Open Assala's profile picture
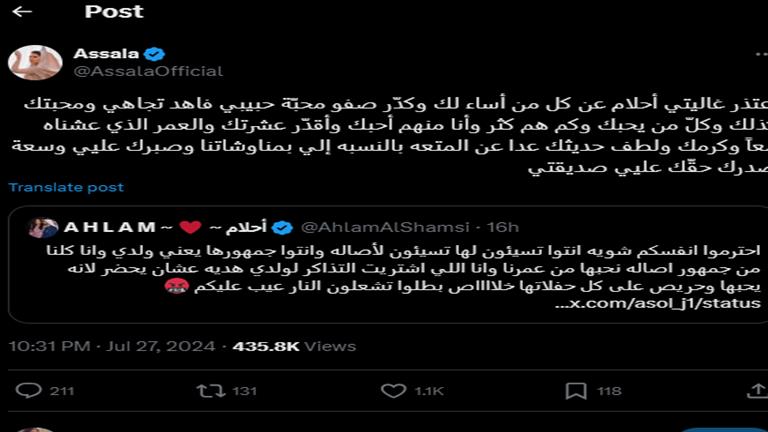Viewport: 768px width, 432px height. click(35, 62)
